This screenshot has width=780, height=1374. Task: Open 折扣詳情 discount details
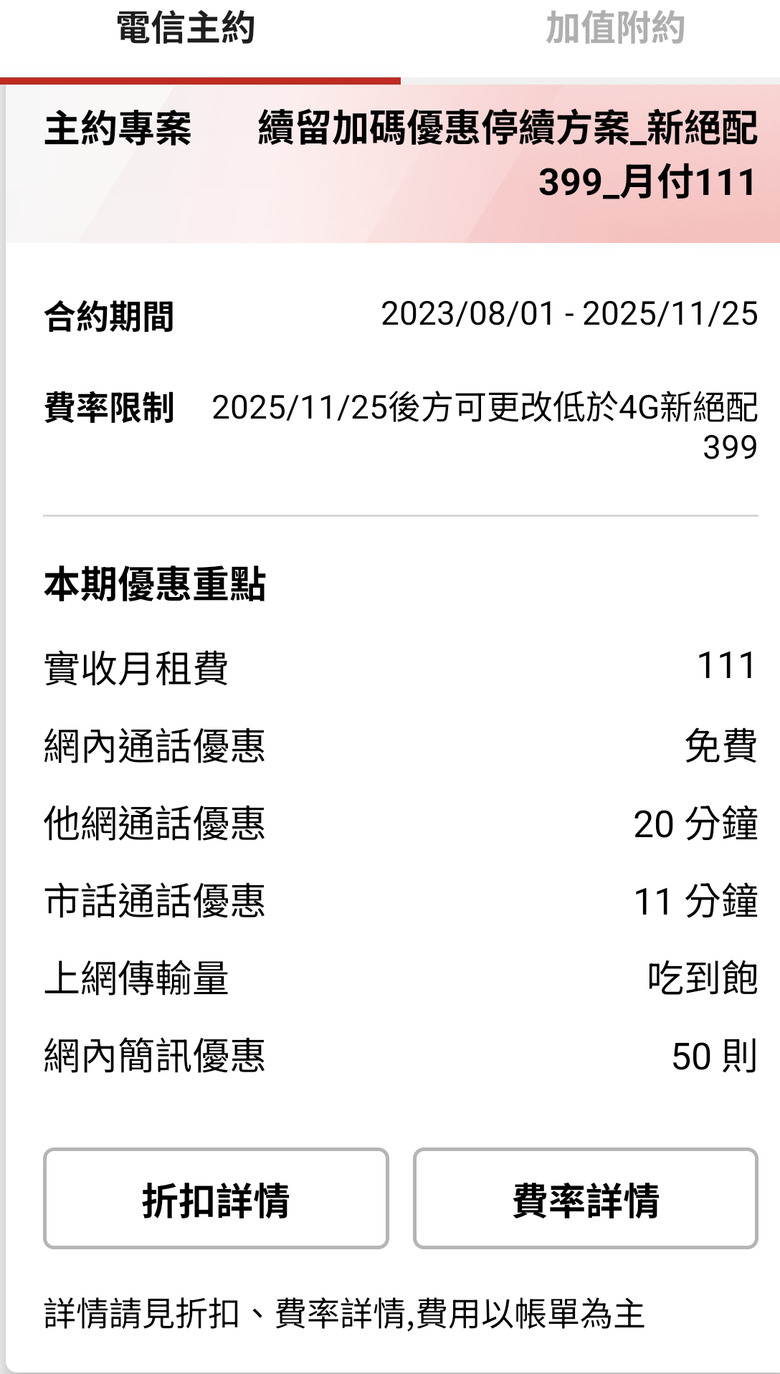(x=216, y=1198)
